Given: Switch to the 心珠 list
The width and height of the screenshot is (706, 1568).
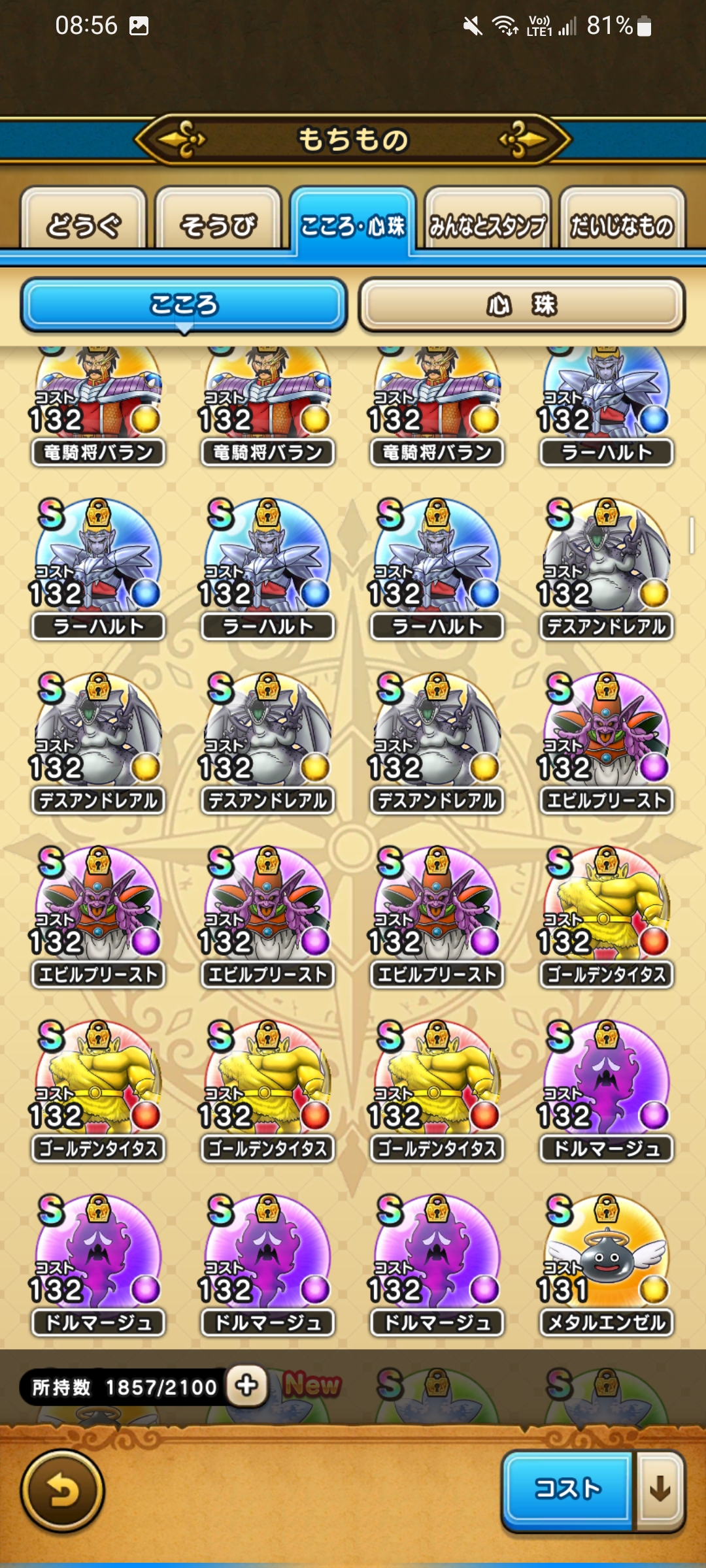Looking at the screenshot, I should pyautogui.click(x=521, y=304).
